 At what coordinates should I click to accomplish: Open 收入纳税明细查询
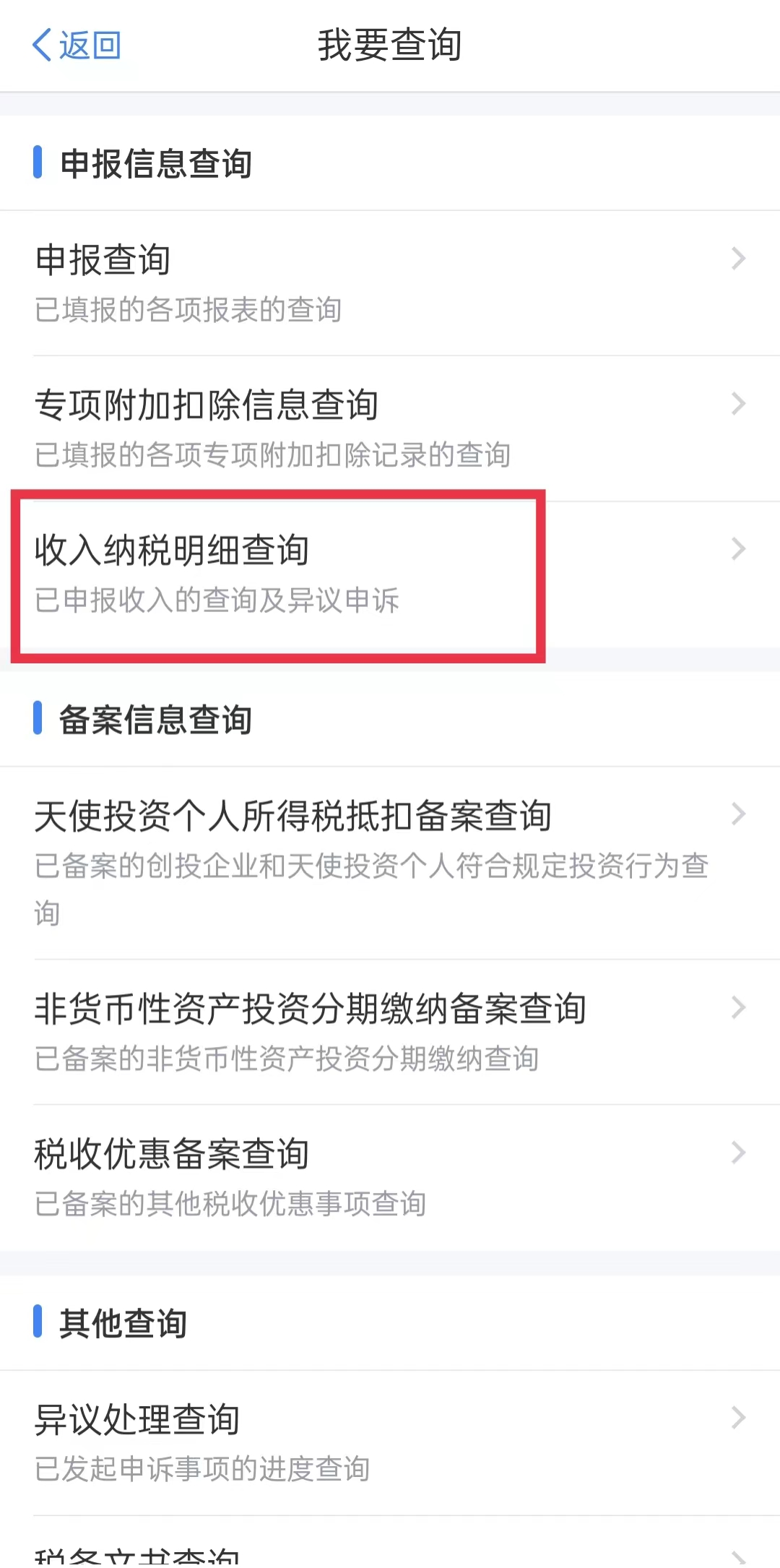[390, 573]
